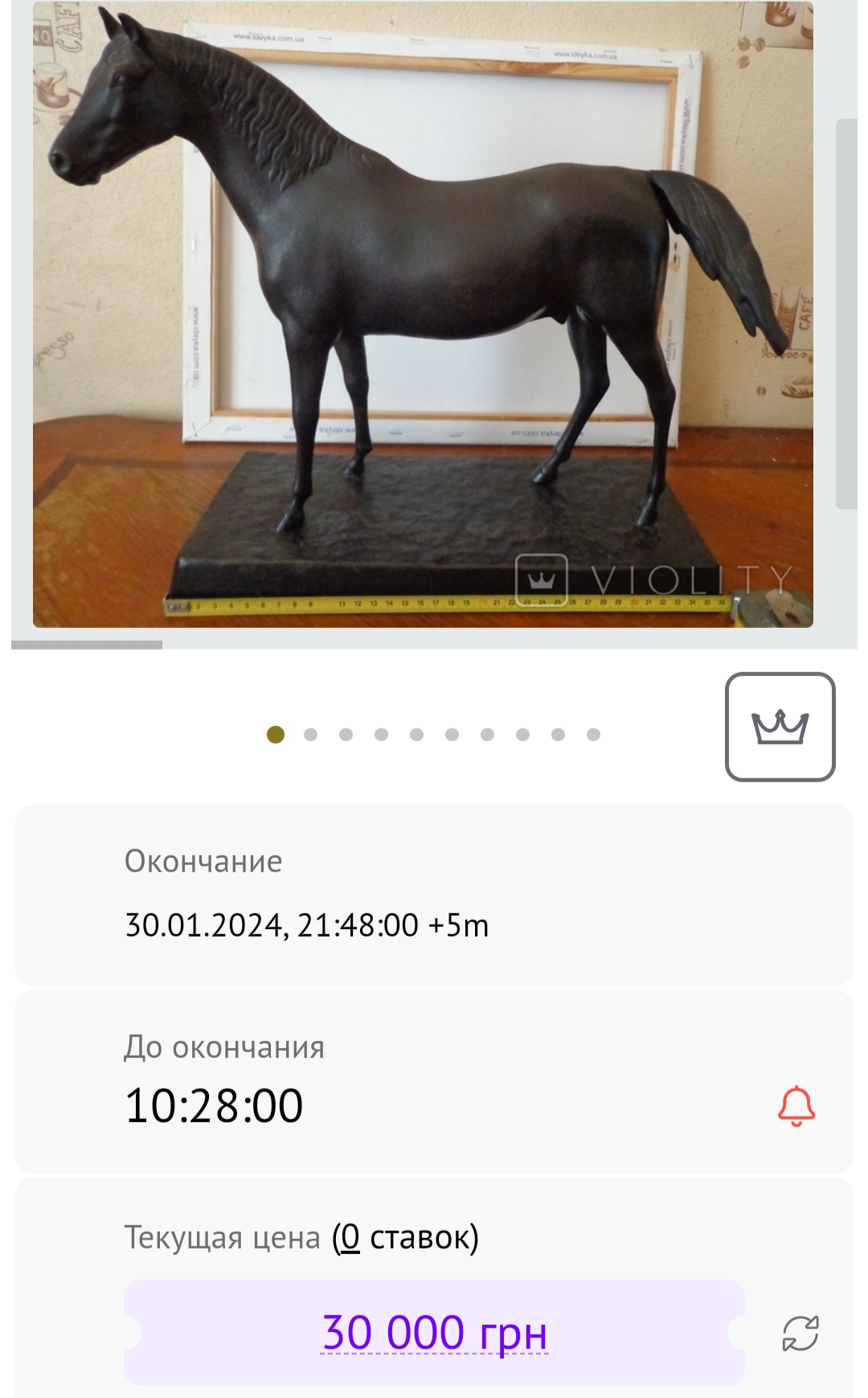Tap the 30 000 грн price link
Screen dimensions: 868x1398
pyautogui.click(x=434, y=1333)
